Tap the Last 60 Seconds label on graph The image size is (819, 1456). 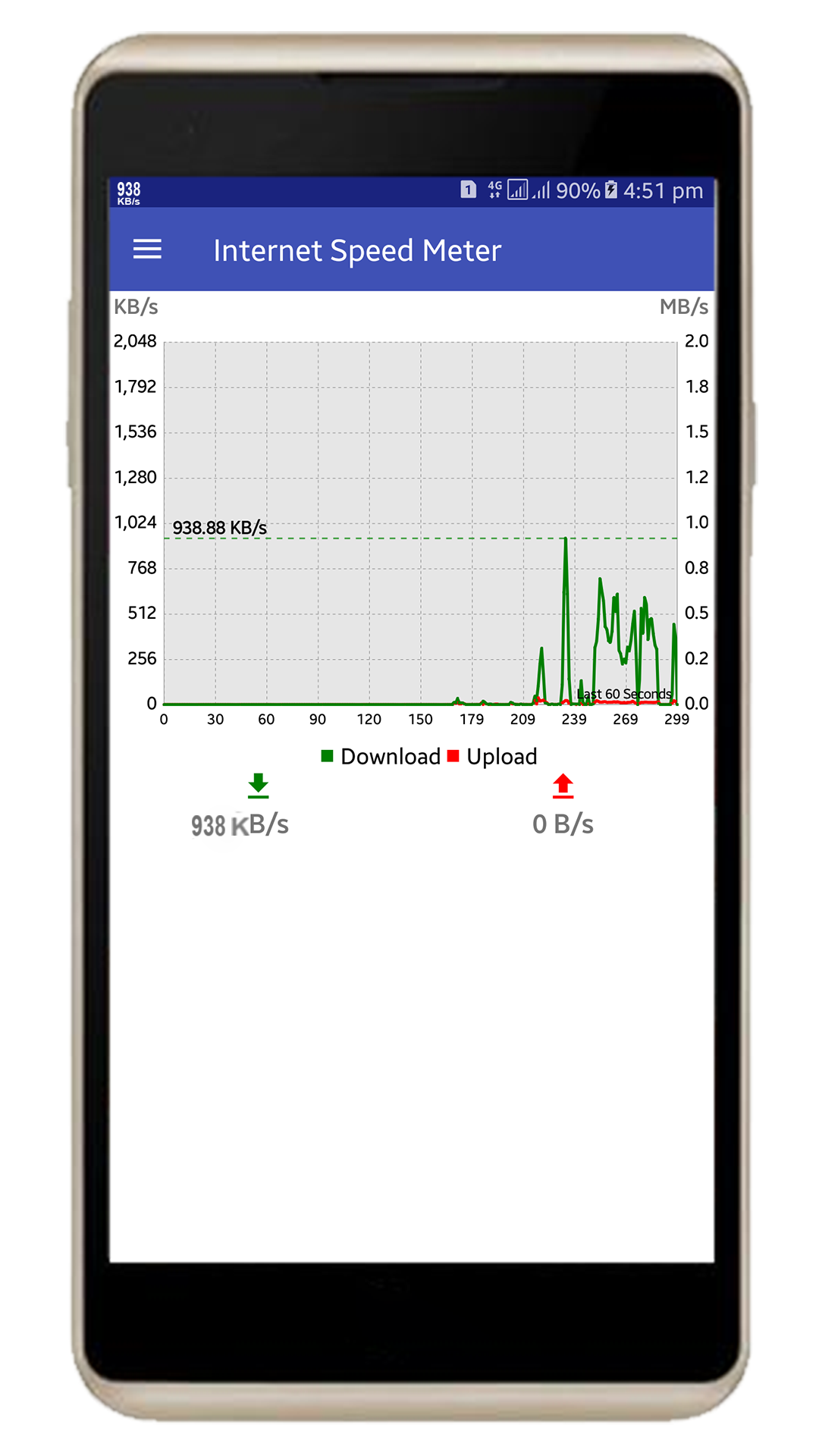pos(625,693)
